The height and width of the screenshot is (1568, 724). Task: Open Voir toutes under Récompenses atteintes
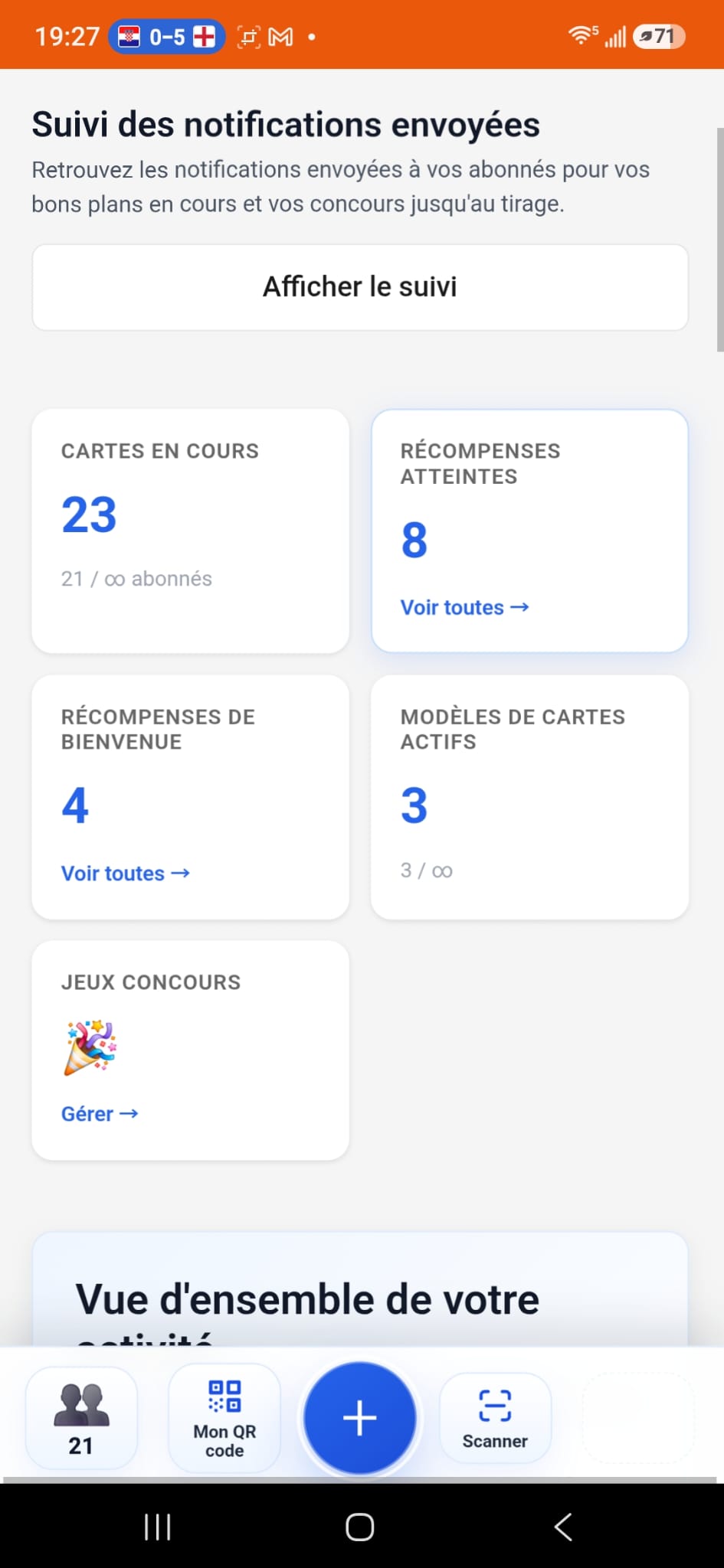(464, 607)
